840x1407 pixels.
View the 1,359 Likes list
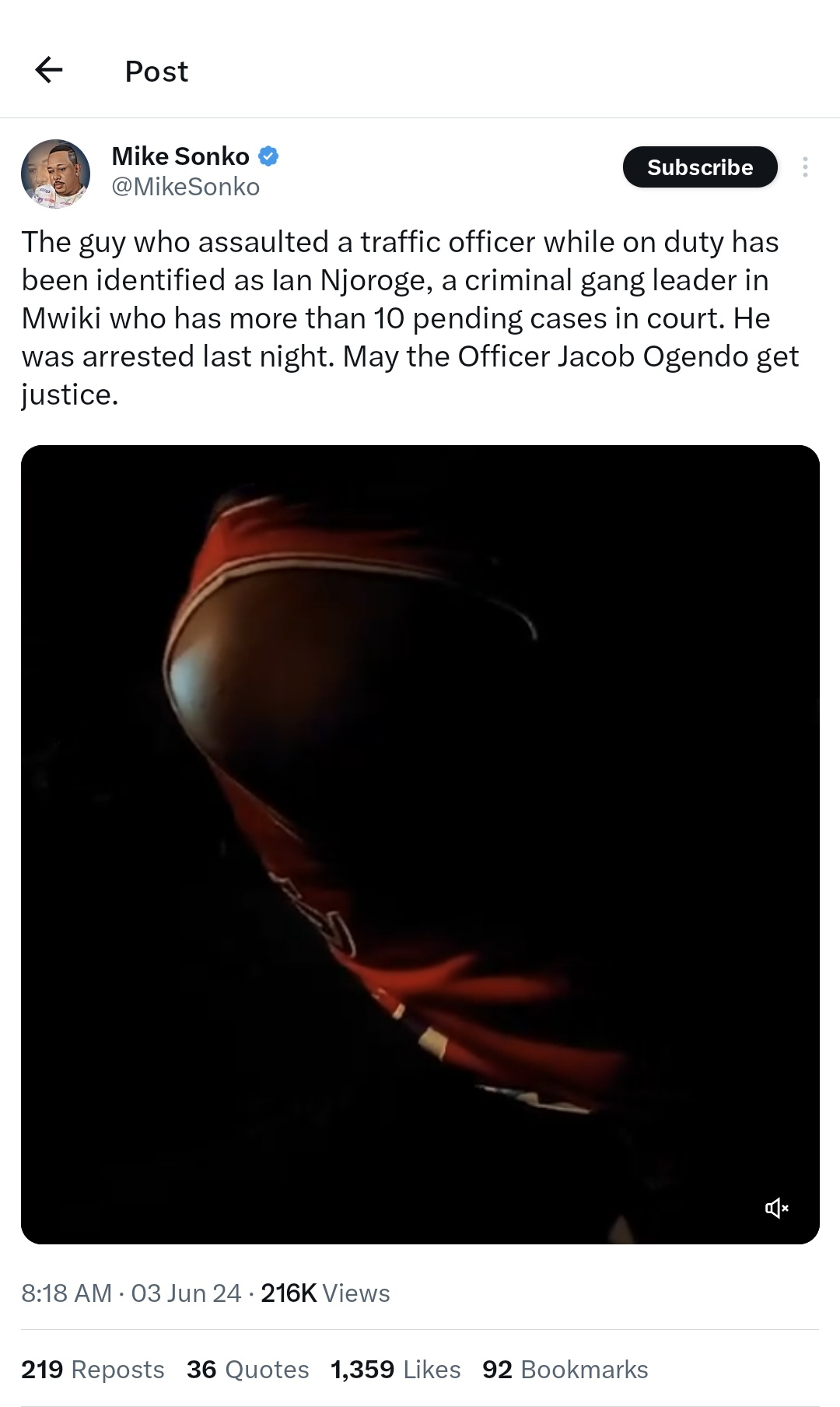click(395, 1370)
